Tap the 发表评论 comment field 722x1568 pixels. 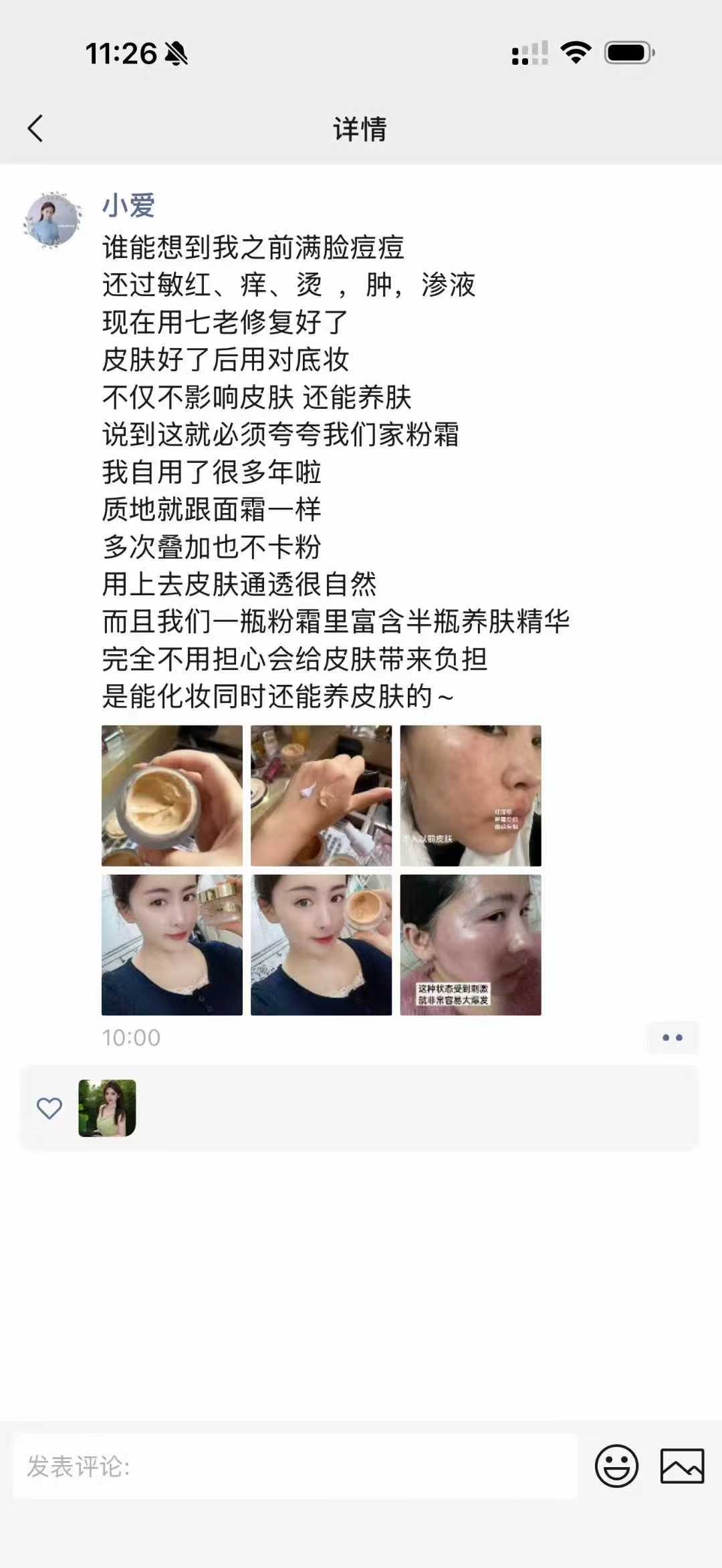tap(294, 1466)
